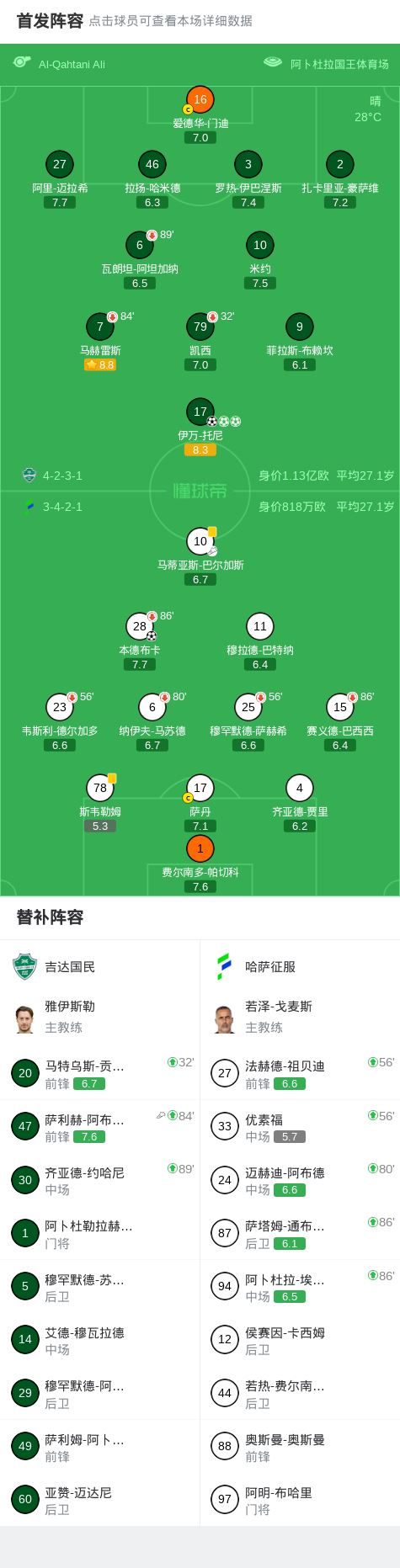This screenshot has width=400, height=1568.
Task: View substitute 阿明·布哈里 number 97
Action: click(x=300, y=1499)
